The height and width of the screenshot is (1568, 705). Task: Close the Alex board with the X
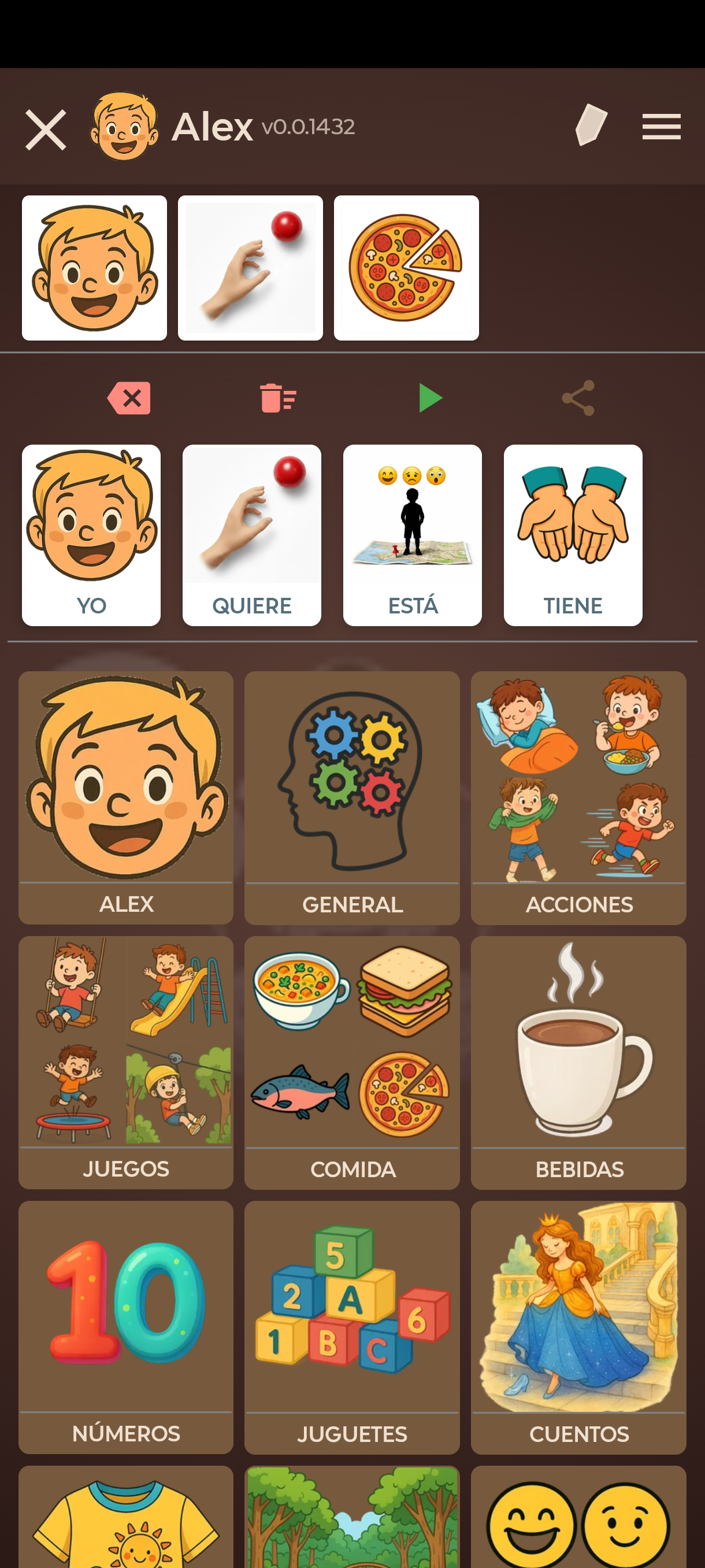click(x=46, y=129)
